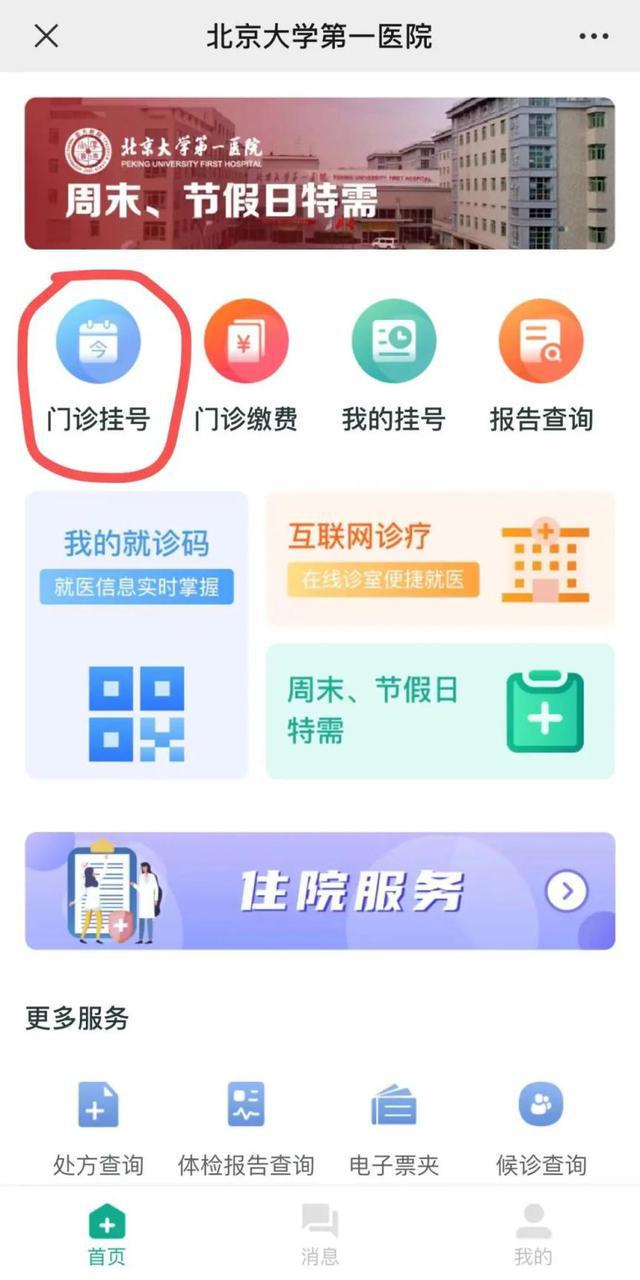Close the hospital mini program page
Screen dimensions: 640x1280
[46, 36]
